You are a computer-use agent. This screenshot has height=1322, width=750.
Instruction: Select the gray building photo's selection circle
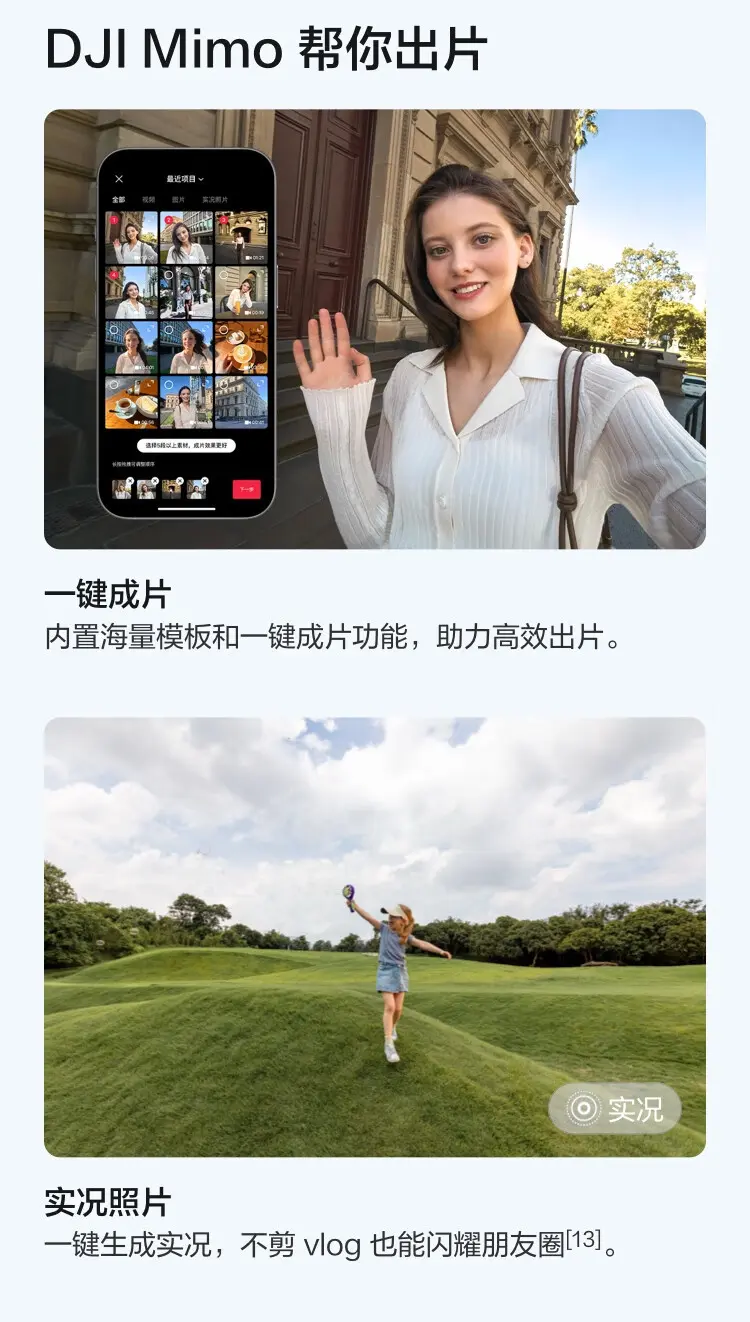224,386
